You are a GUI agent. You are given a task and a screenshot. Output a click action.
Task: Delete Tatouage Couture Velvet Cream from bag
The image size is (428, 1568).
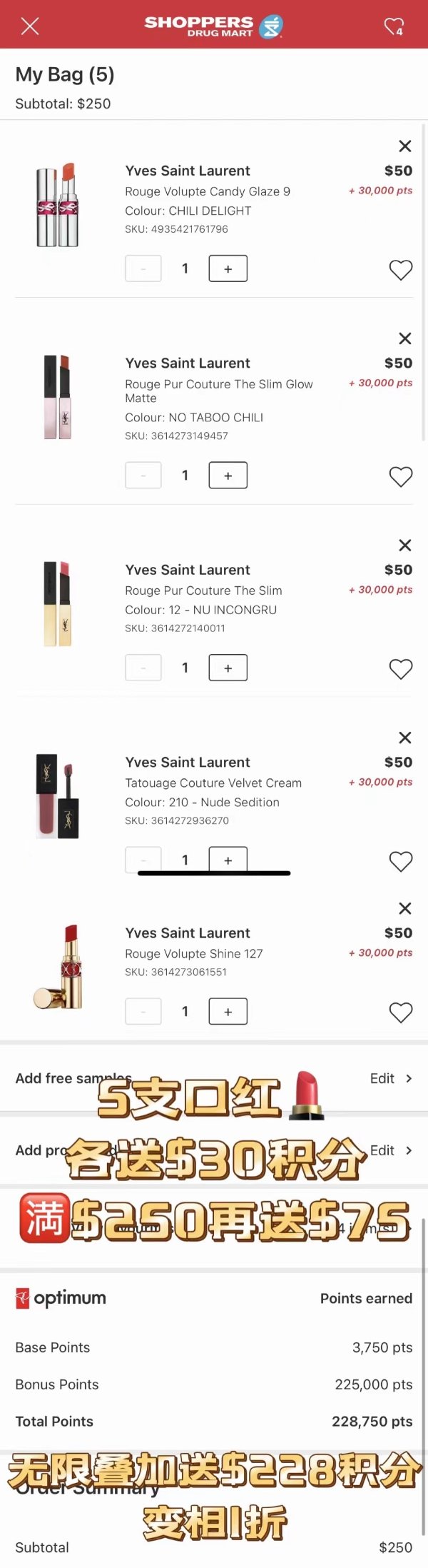pyautogui.click(x=405, y=738)
